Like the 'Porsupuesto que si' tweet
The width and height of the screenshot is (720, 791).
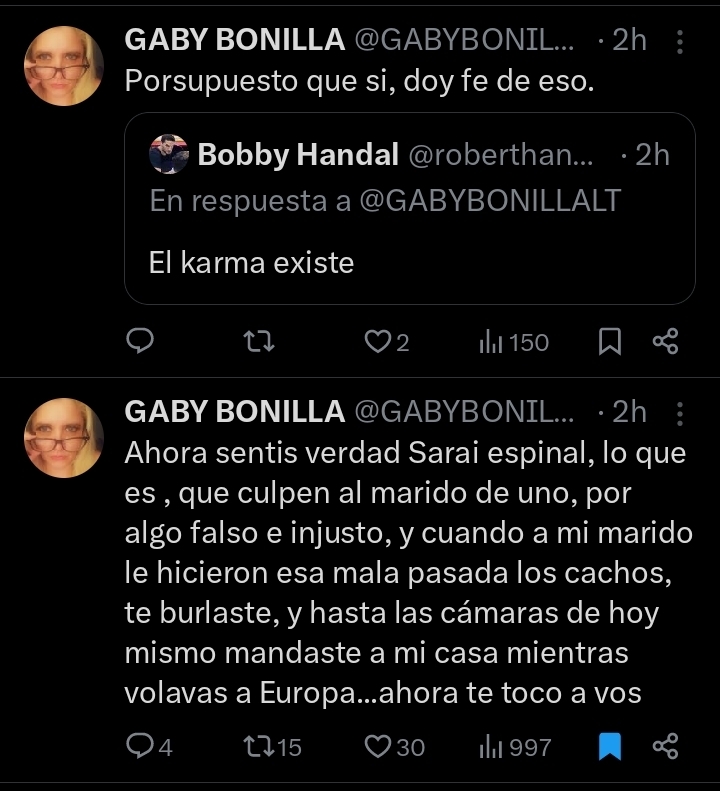tap(377, 342)
